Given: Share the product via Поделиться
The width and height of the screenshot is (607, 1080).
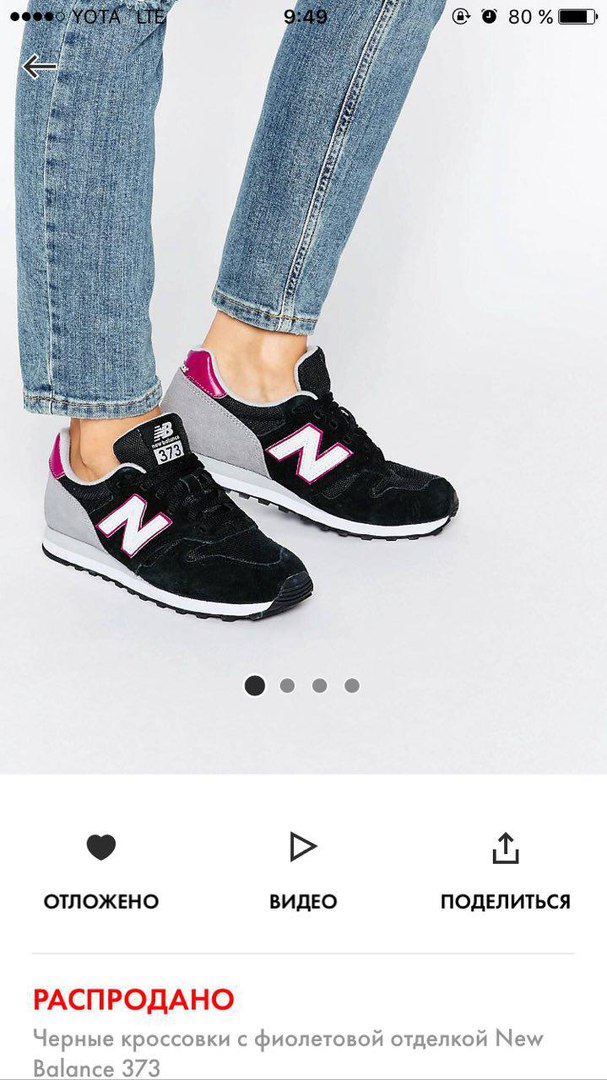Looking at the screenshot, I should click(505, 848).
